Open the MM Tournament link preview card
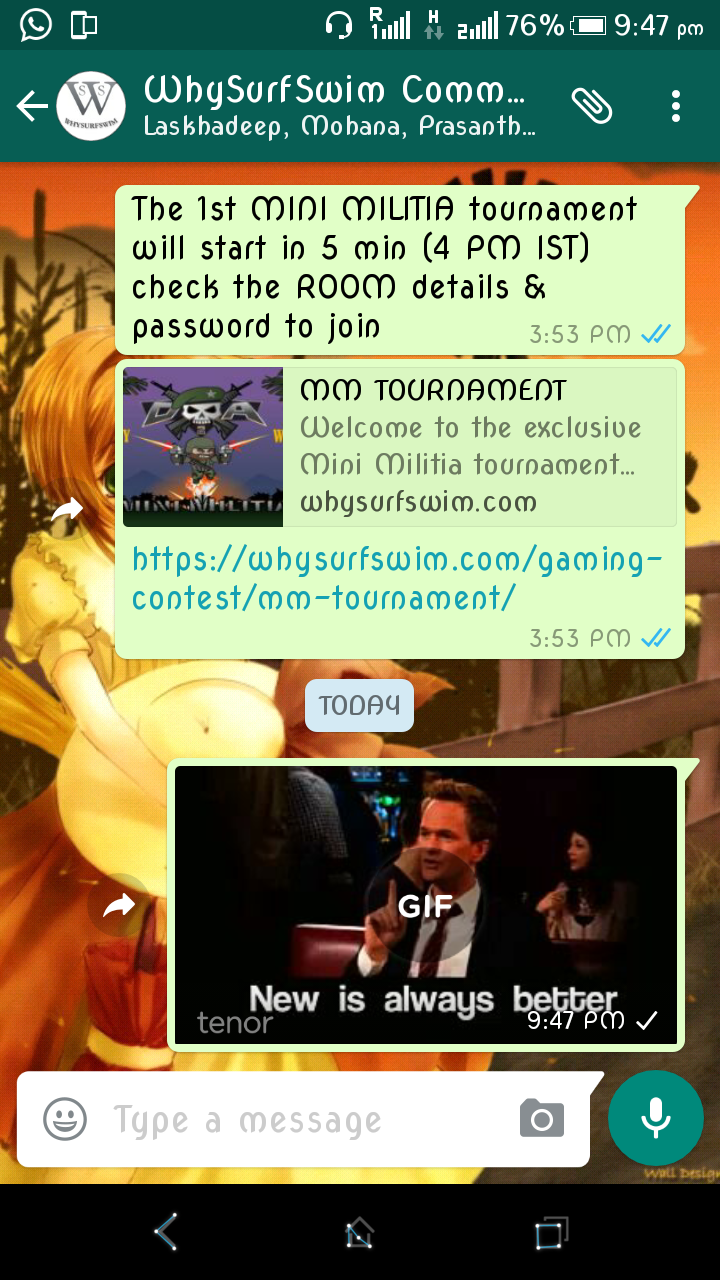720x1280 pixels. 400,446
